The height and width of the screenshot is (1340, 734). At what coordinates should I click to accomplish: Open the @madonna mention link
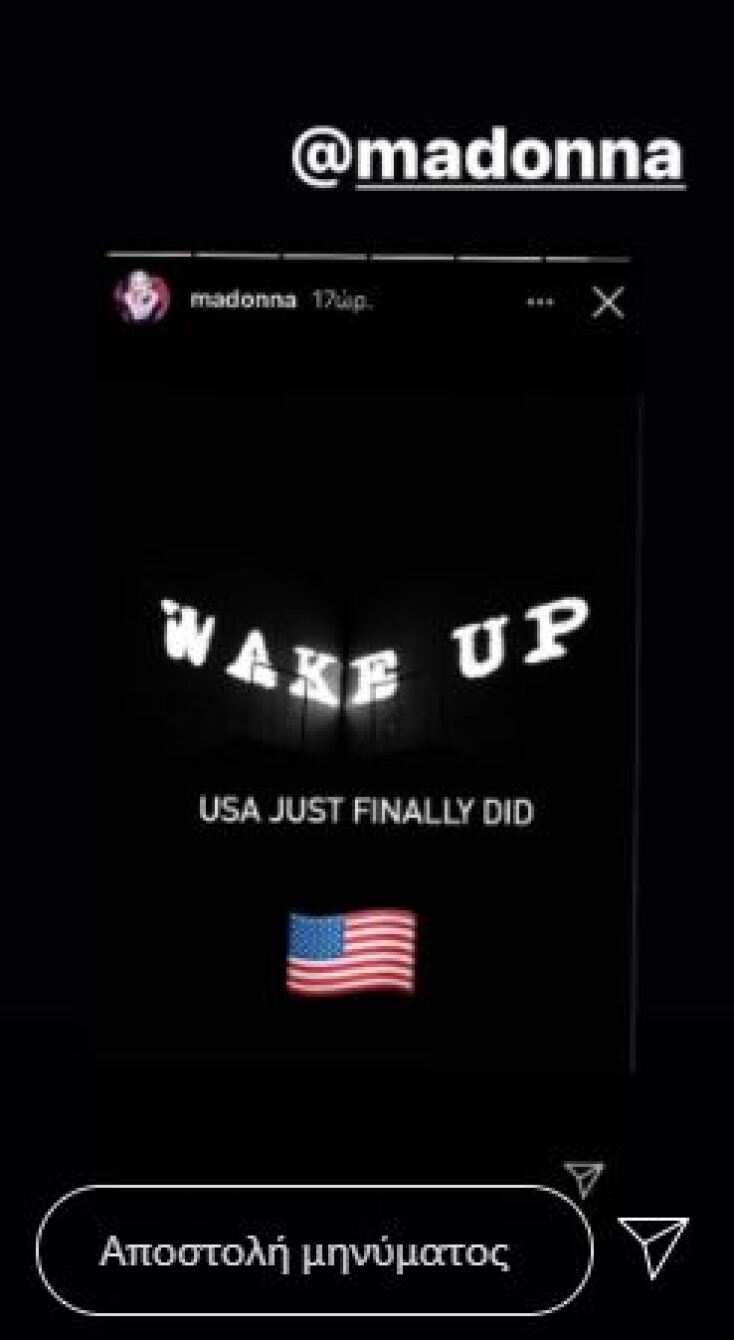tap(488, 158)
